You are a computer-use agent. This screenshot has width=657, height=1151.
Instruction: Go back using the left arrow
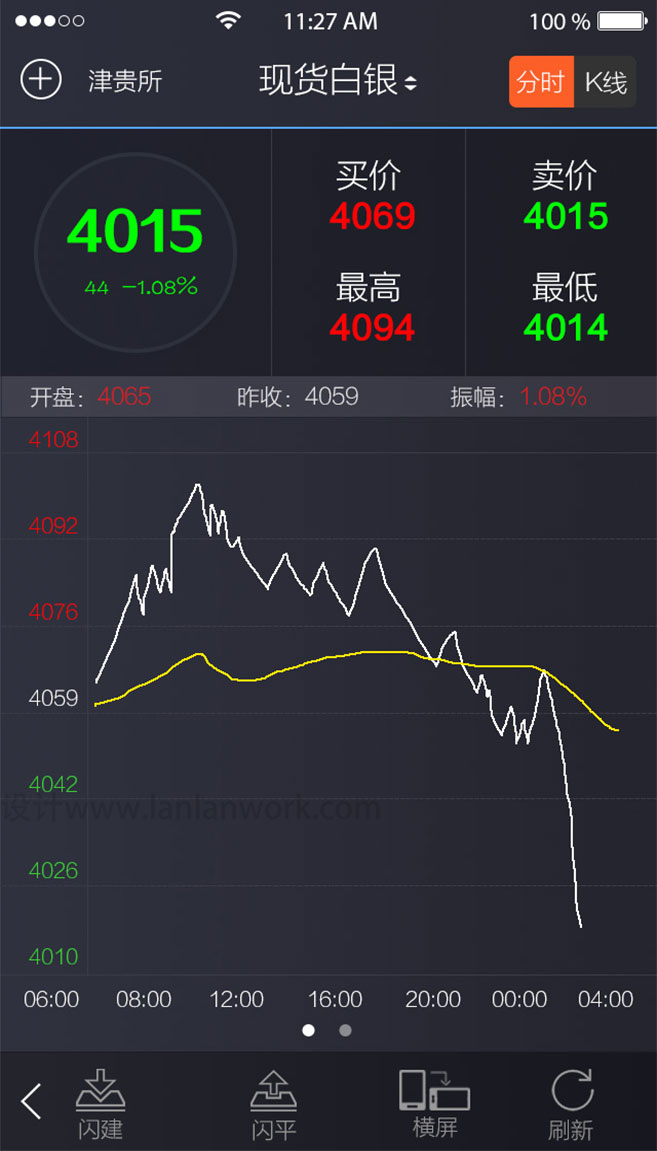[x=31, y=1101]
